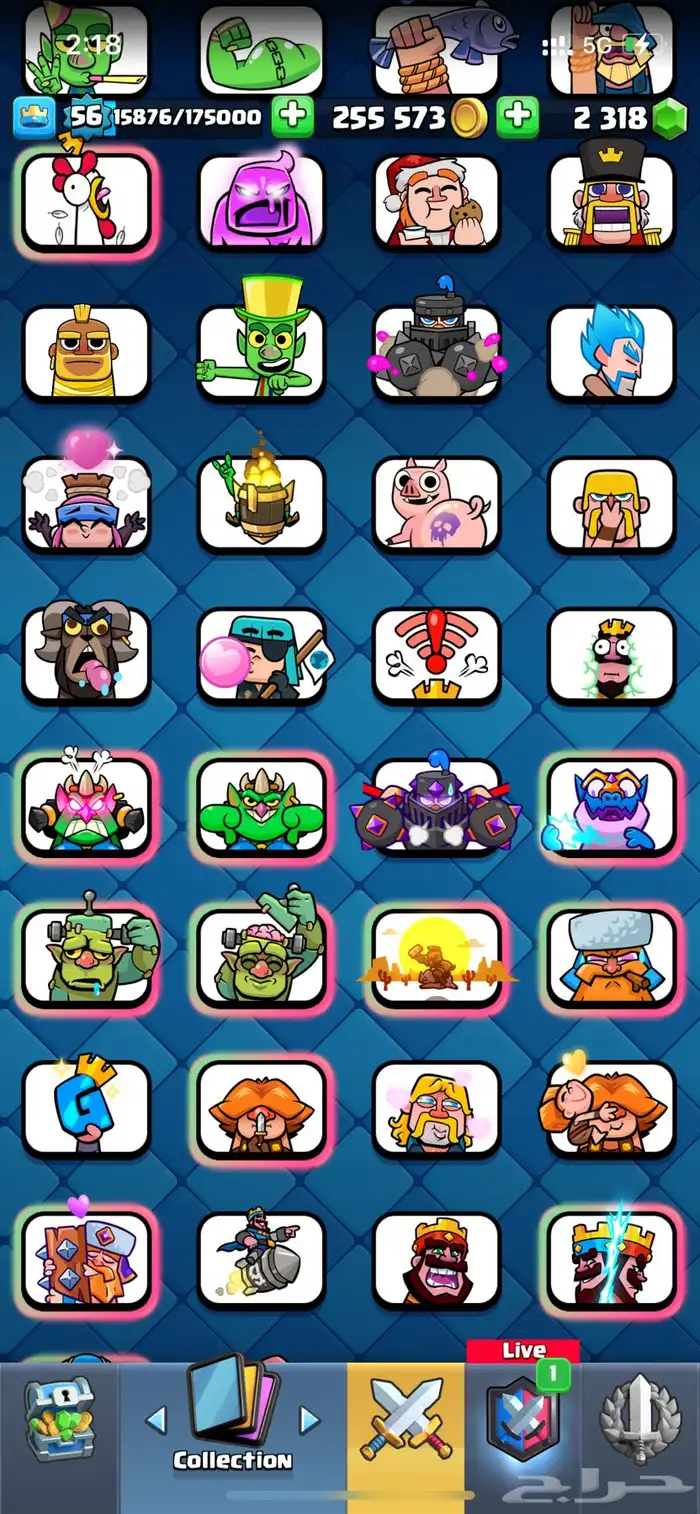Select the bubblegum-blowing pirate emote
The image size is (700, 1514).
261,655
